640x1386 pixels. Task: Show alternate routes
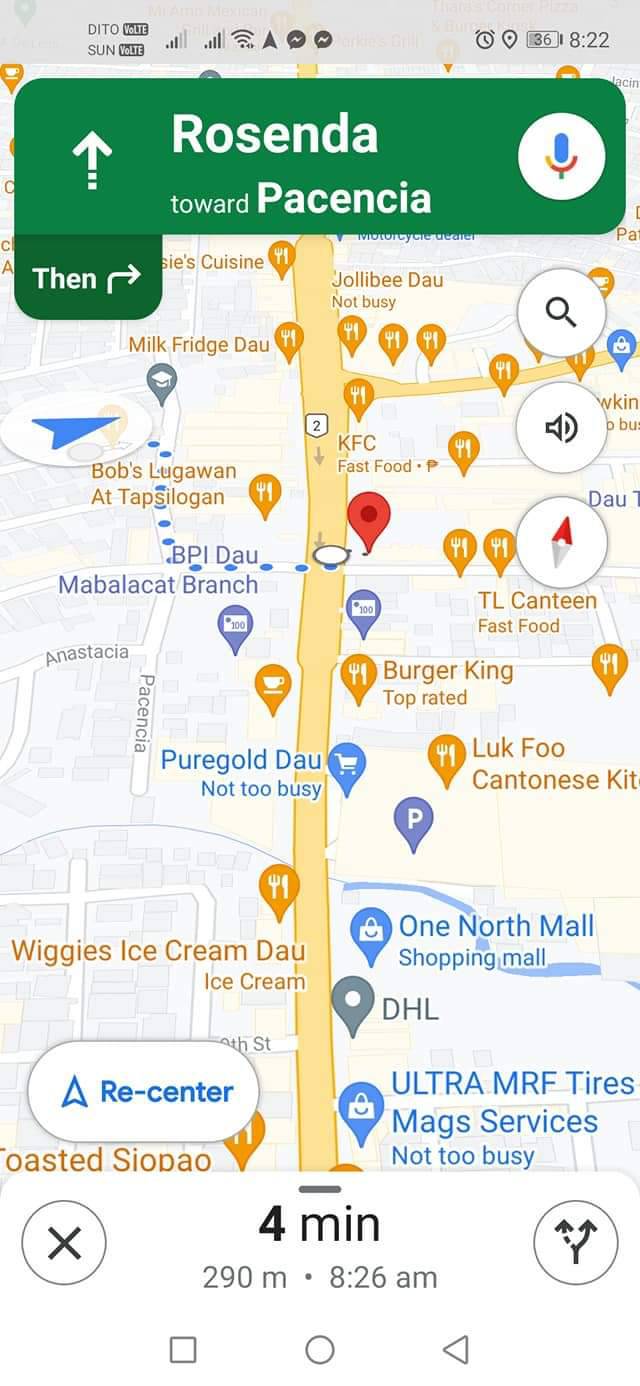point(575,1243)
